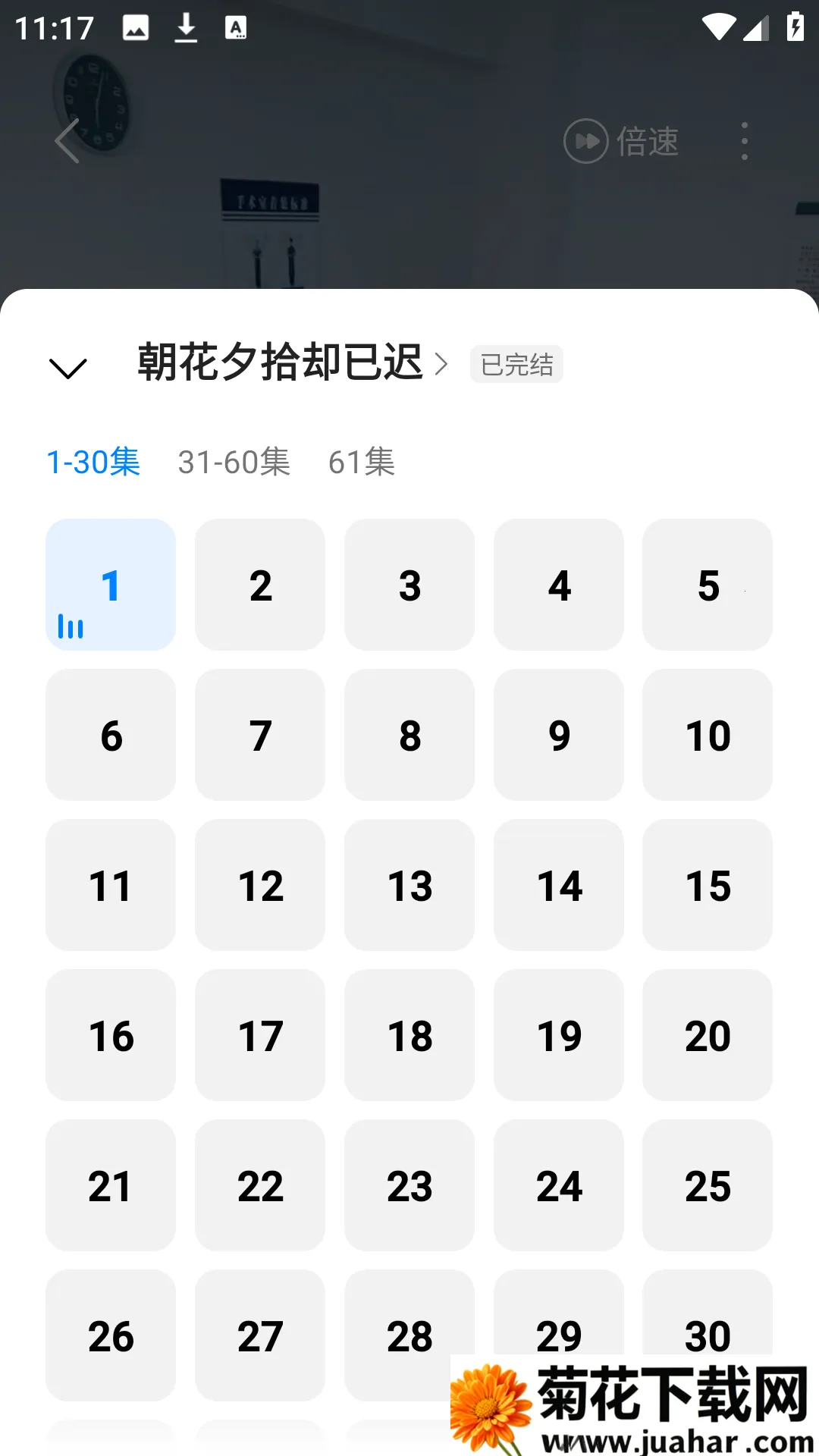Select episode 30
Screen dimensions: 819x1456
pos(707,1335)
